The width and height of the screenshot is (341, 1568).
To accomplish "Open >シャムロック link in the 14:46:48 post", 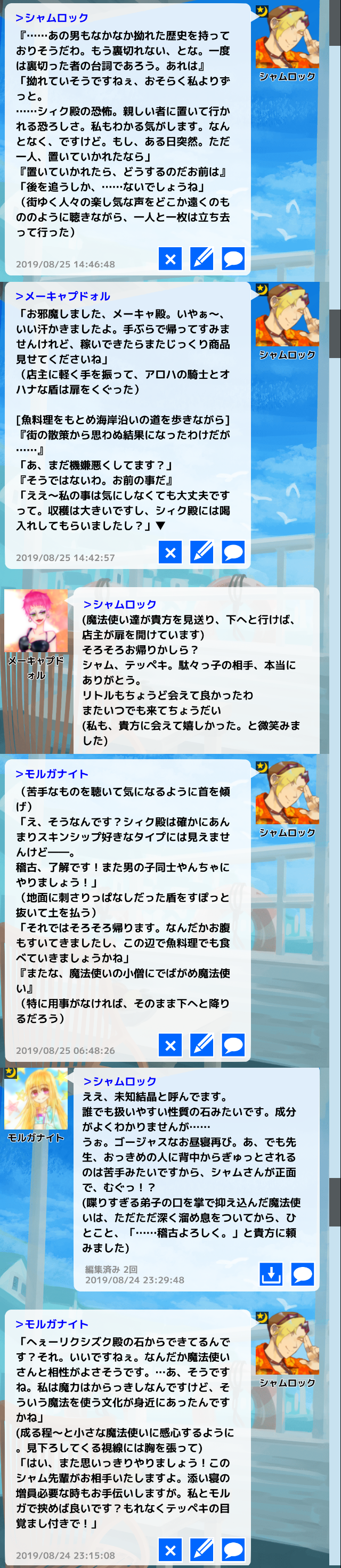I will (x=52, y=18).
